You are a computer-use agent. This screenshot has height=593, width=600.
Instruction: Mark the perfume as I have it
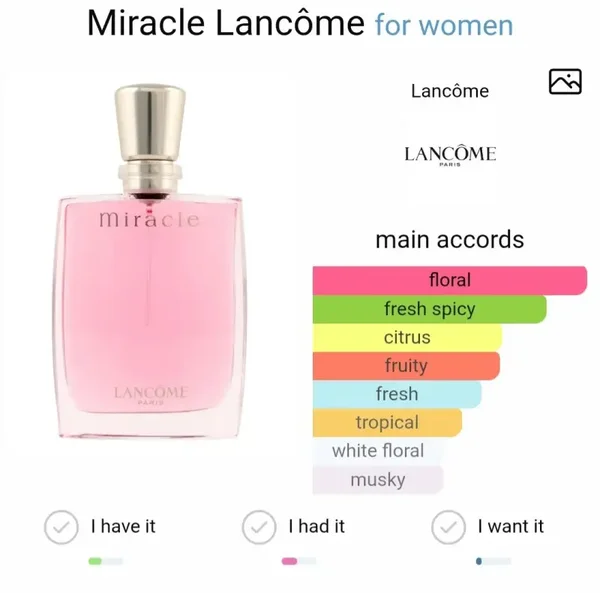click(61, 527)
